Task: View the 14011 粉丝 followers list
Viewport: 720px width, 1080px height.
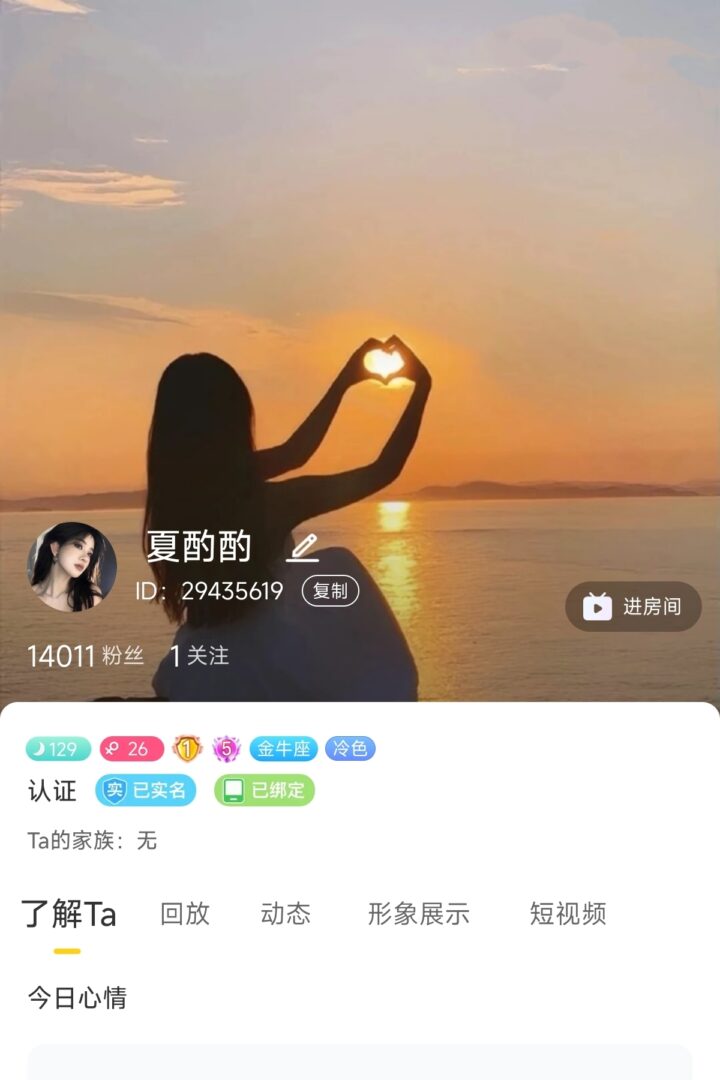Action: 85,656
